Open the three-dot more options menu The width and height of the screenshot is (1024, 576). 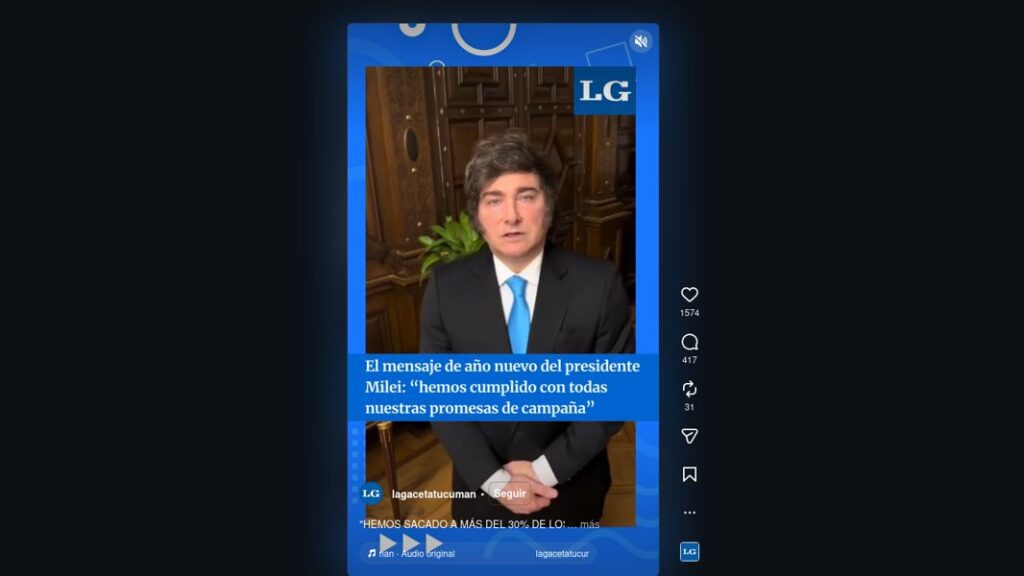(x=689, y=512)
